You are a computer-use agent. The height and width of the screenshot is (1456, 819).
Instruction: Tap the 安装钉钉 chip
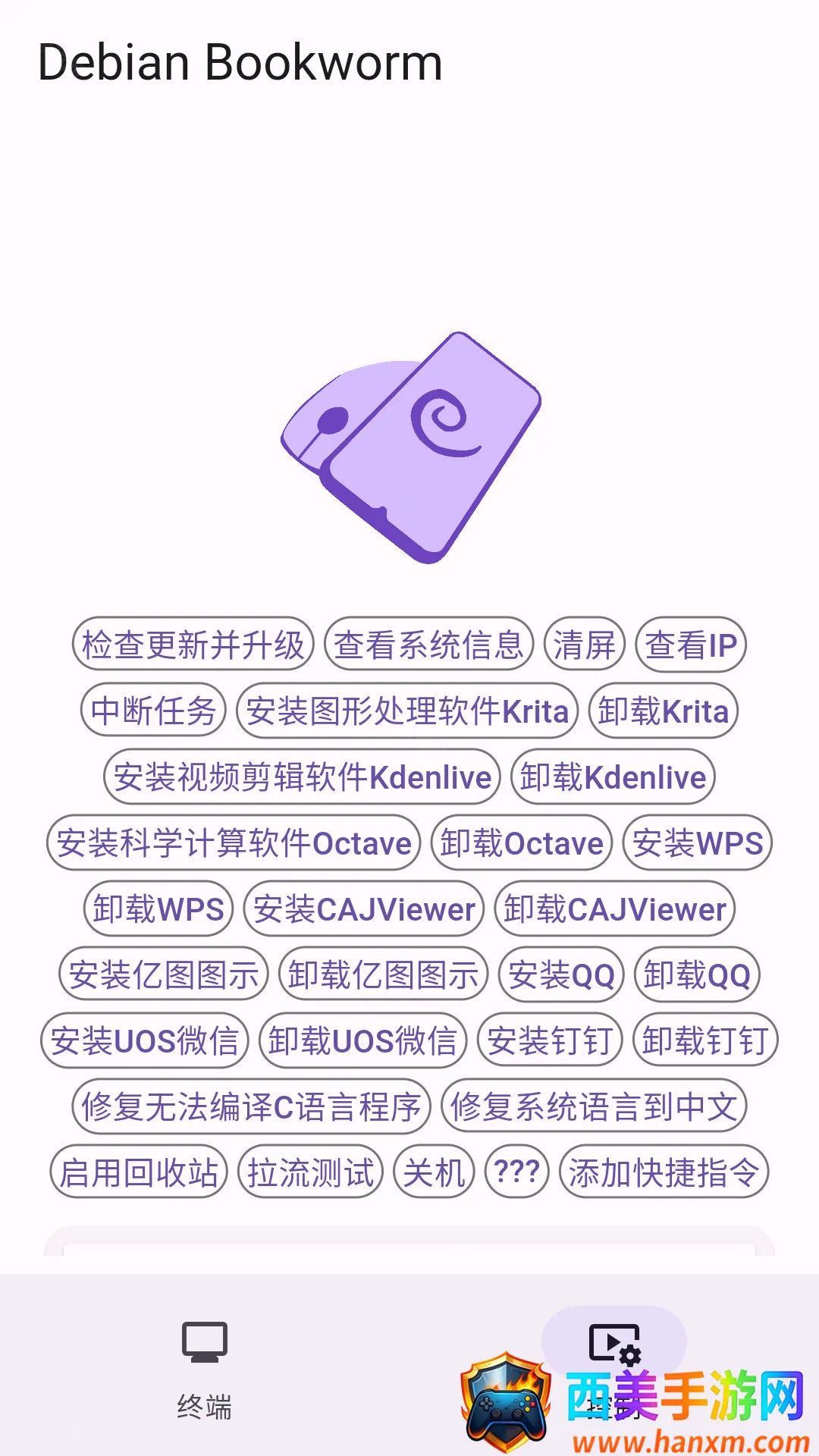[x=550, y=1040]
